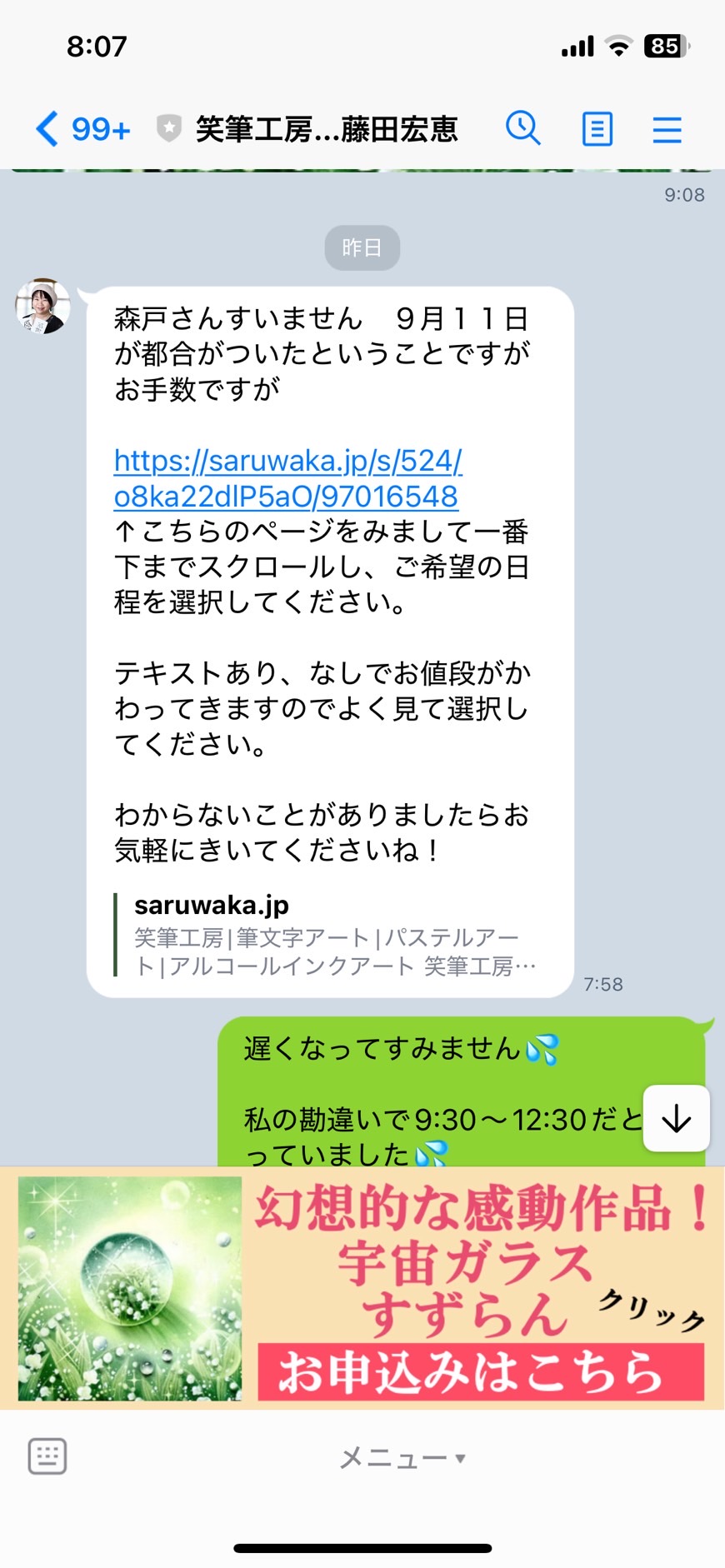
Task: Open the saruwaka.jp link preview card
Action: pyautogui.click(x=330, y=935)
